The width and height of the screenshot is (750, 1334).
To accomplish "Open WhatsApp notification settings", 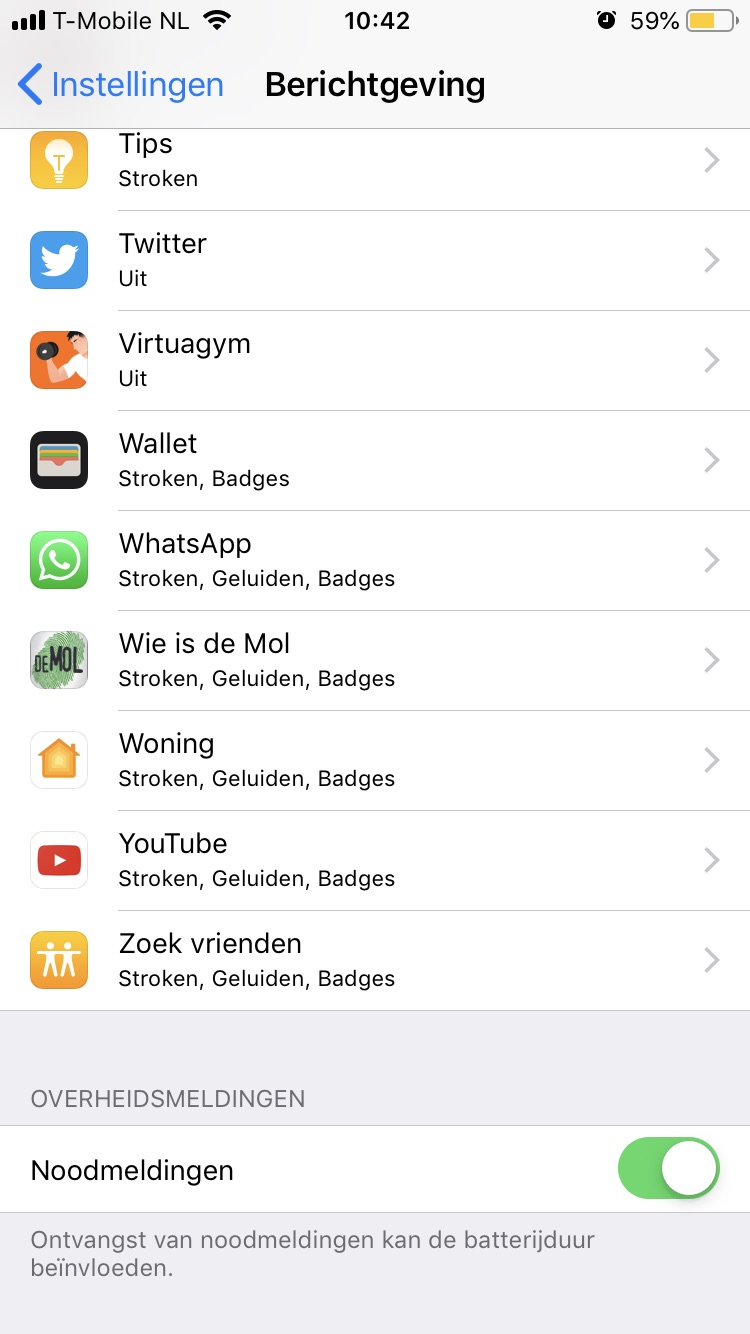I will tap(375, 560).
